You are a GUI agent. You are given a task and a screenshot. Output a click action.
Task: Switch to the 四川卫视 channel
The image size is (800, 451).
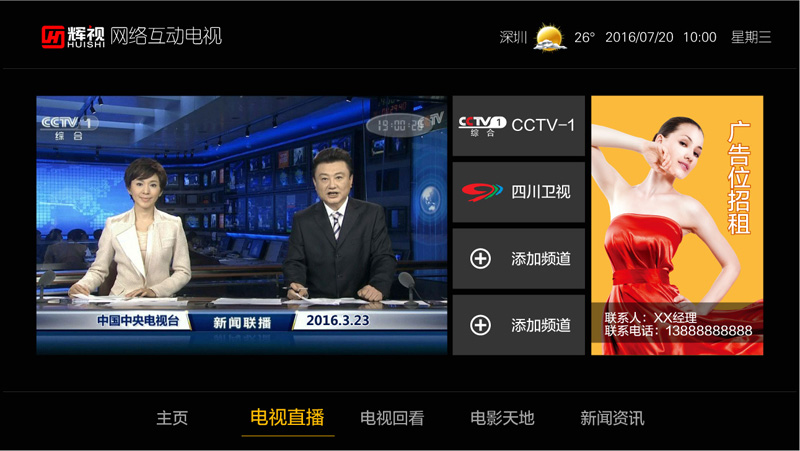(518, 192)
